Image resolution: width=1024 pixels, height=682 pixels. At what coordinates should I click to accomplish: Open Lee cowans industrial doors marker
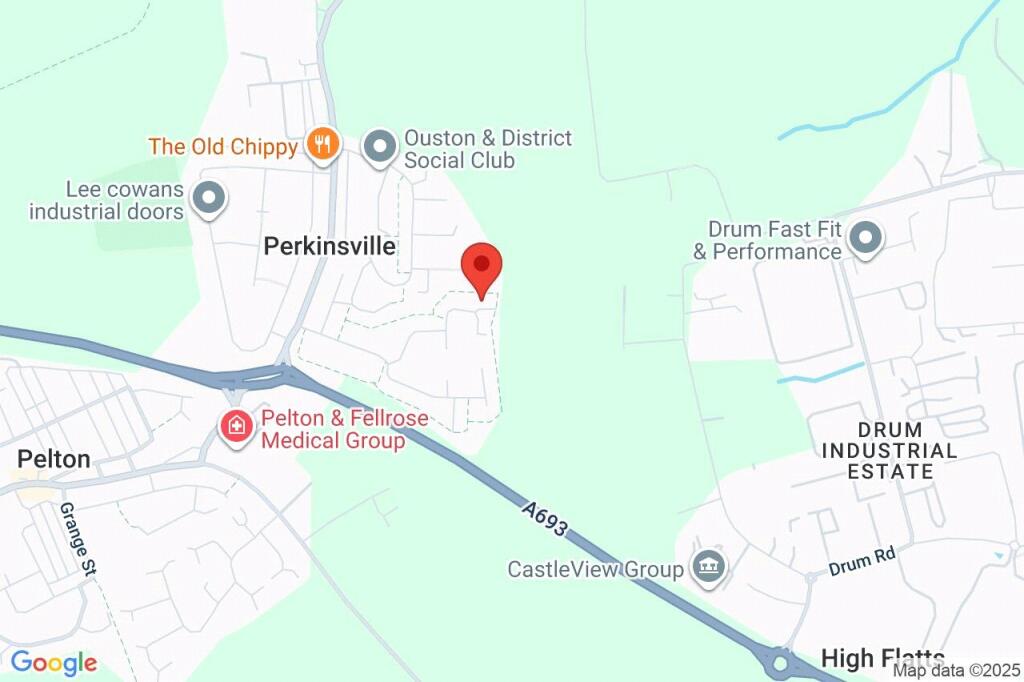(210, 197)
